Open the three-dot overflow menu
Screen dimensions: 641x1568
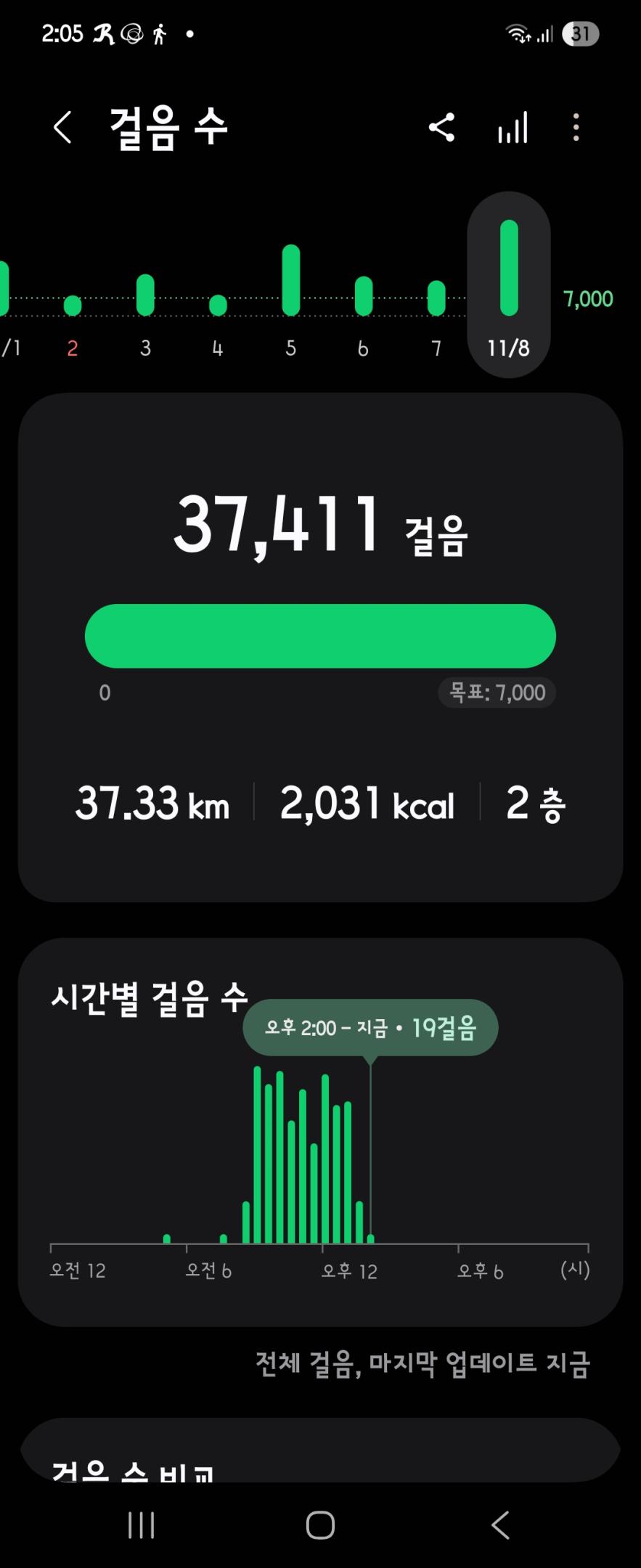pyautogui.click(x=576, y=127)
